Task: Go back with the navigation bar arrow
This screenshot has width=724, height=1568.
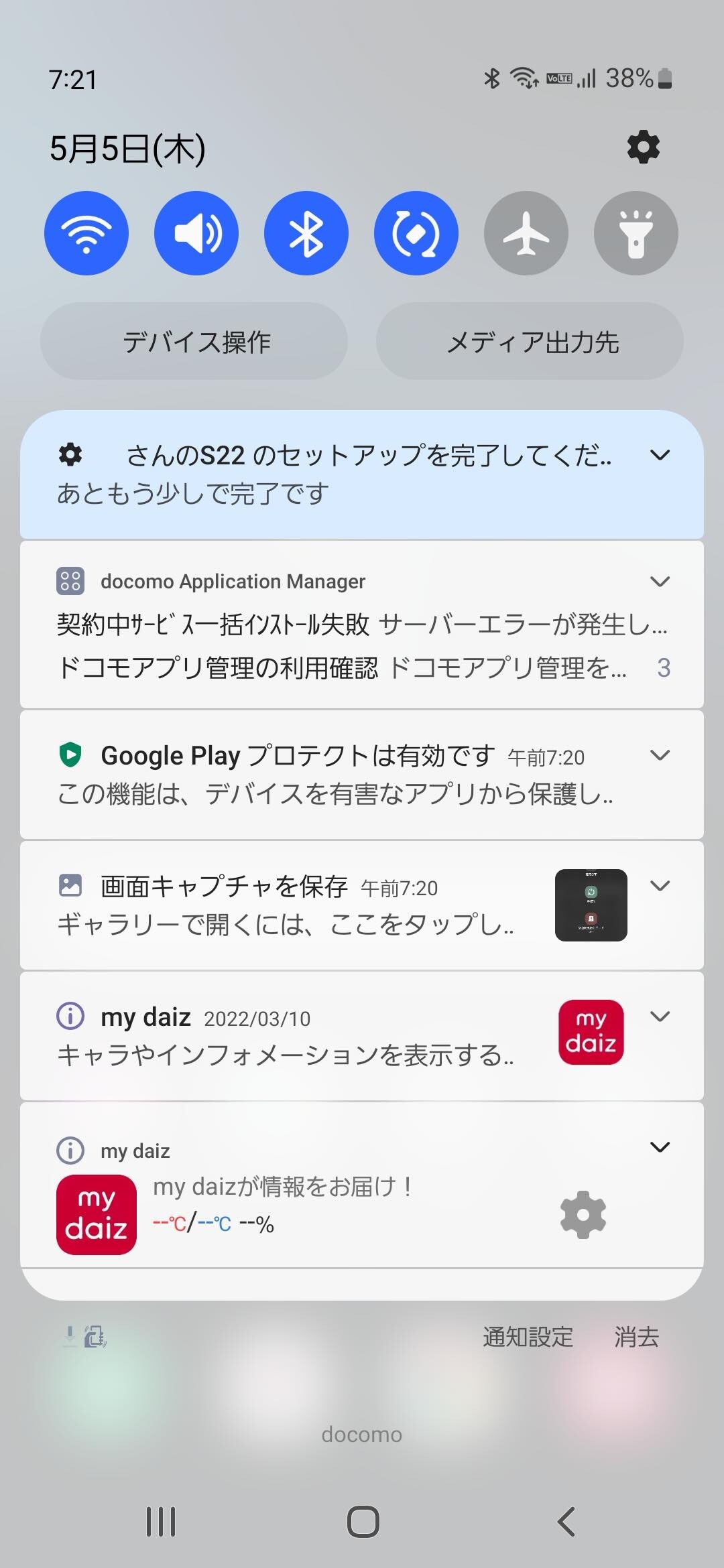Action: point(566,1521)
